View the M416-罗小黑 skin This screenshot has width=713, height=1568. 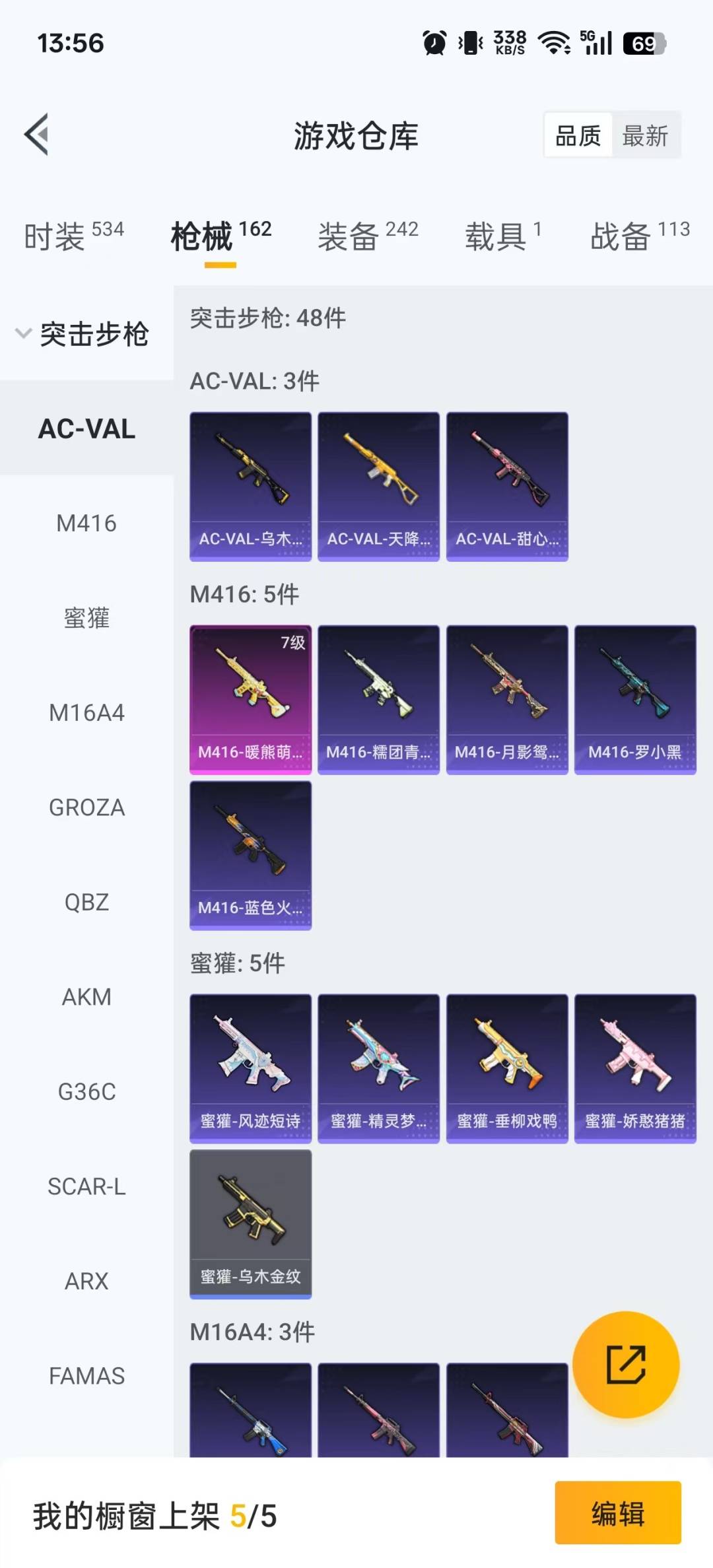(635, 700)
